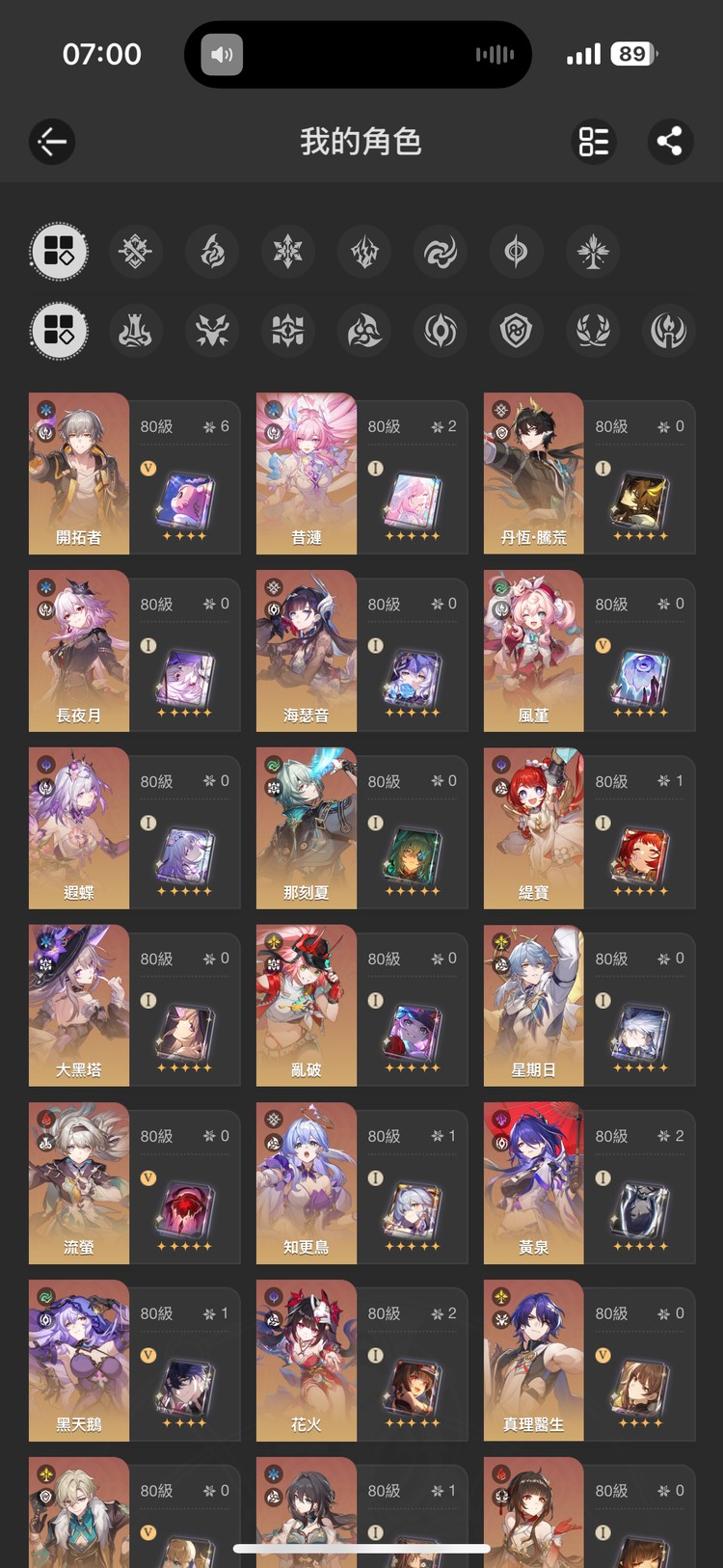Open the 黃泉 character card
Screen dimensions: 723x1568
pyautogui.click(x=589, y=1183)
